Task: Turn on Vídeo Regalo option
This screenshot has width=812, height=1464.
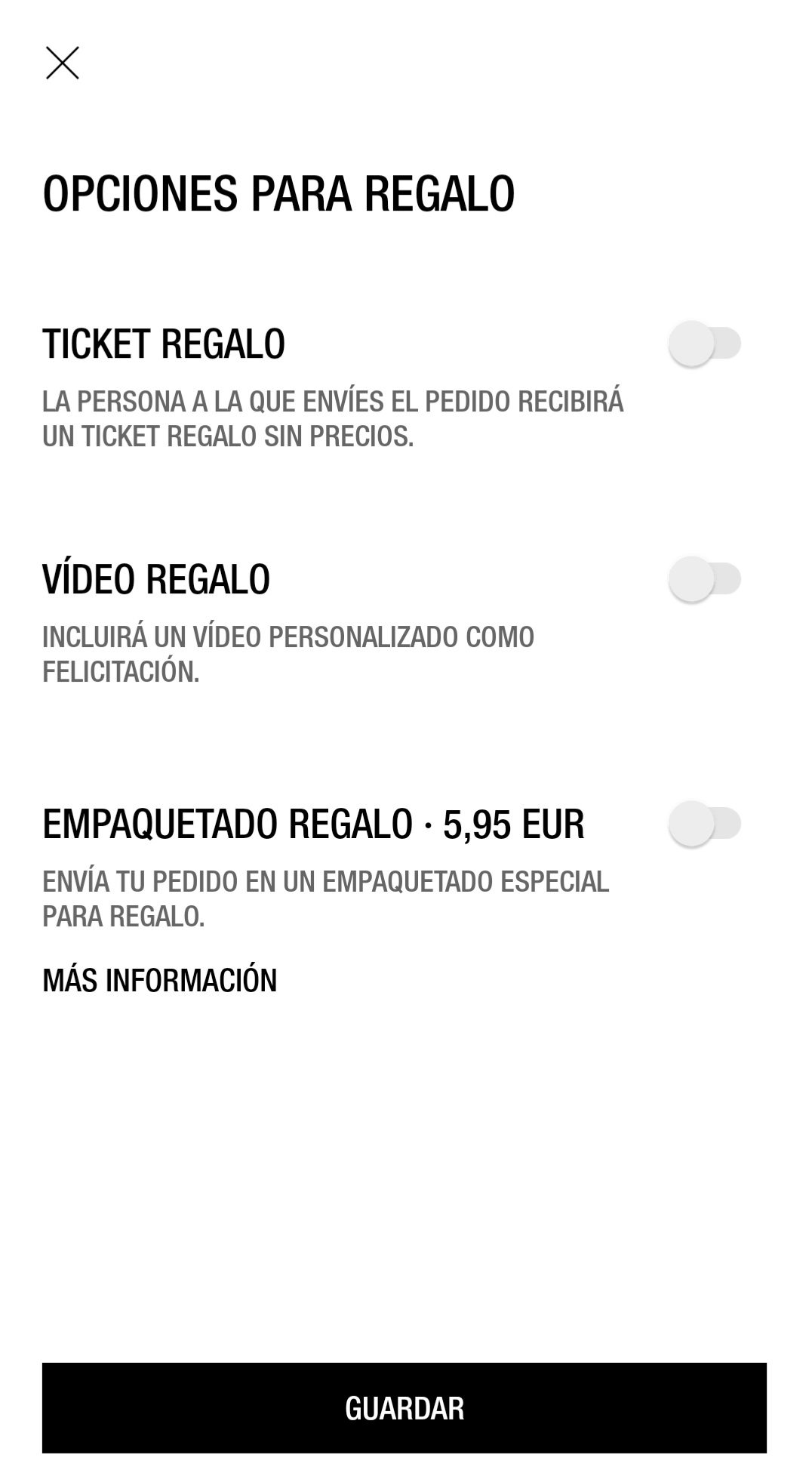Action: coord(705,580)
